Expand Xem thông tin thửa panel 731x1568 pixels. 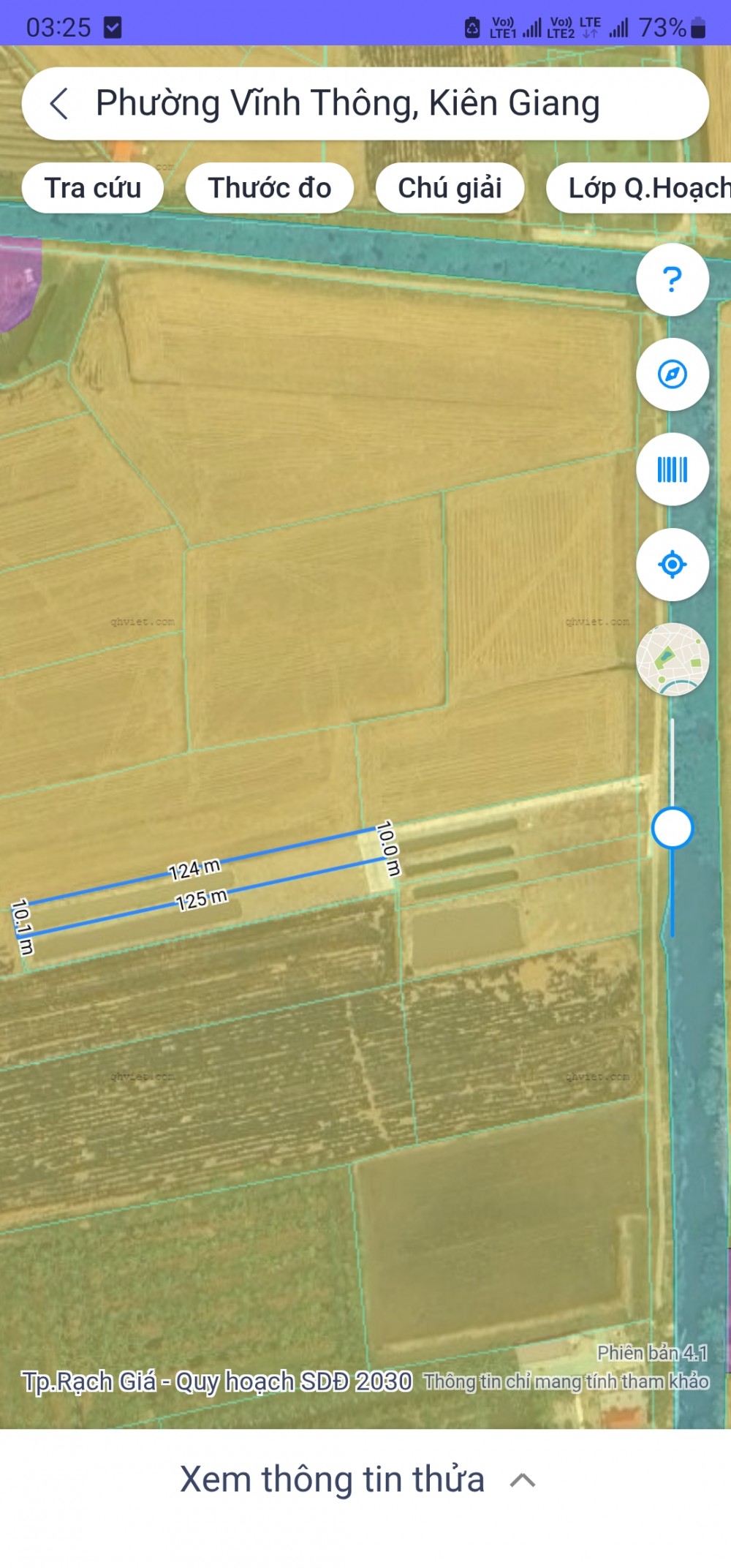pos(358,1480)
